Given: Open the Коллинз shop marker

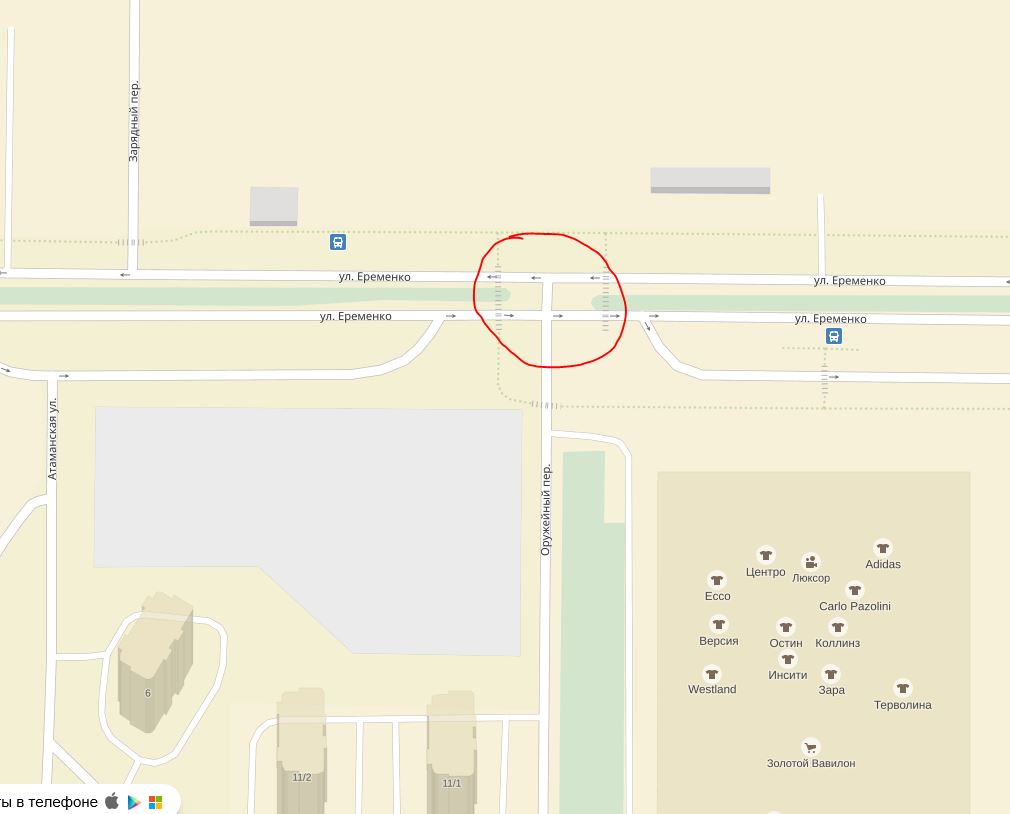Looking at the screenshot, I should click(x=838, y=627).
